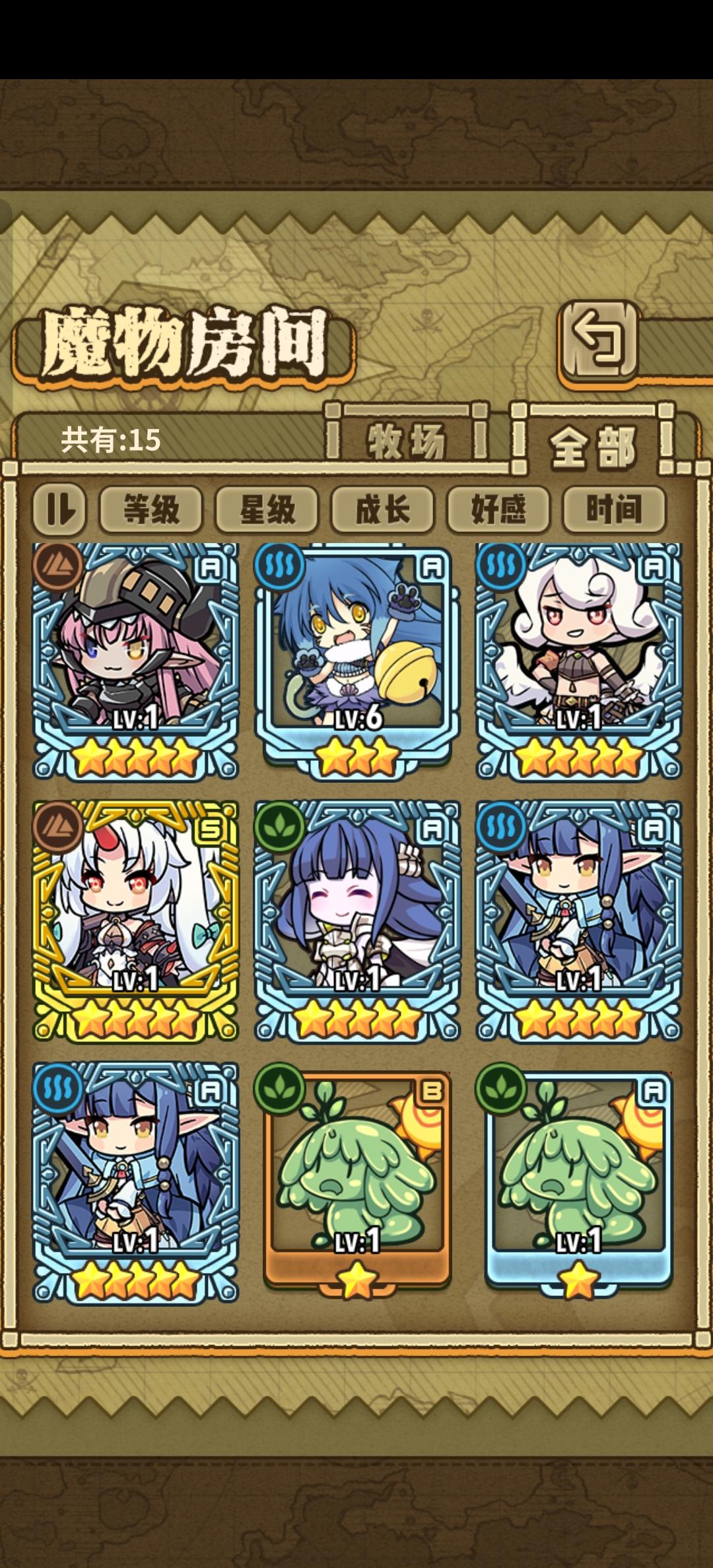Sort monsters by 星级

coord(266,510)
